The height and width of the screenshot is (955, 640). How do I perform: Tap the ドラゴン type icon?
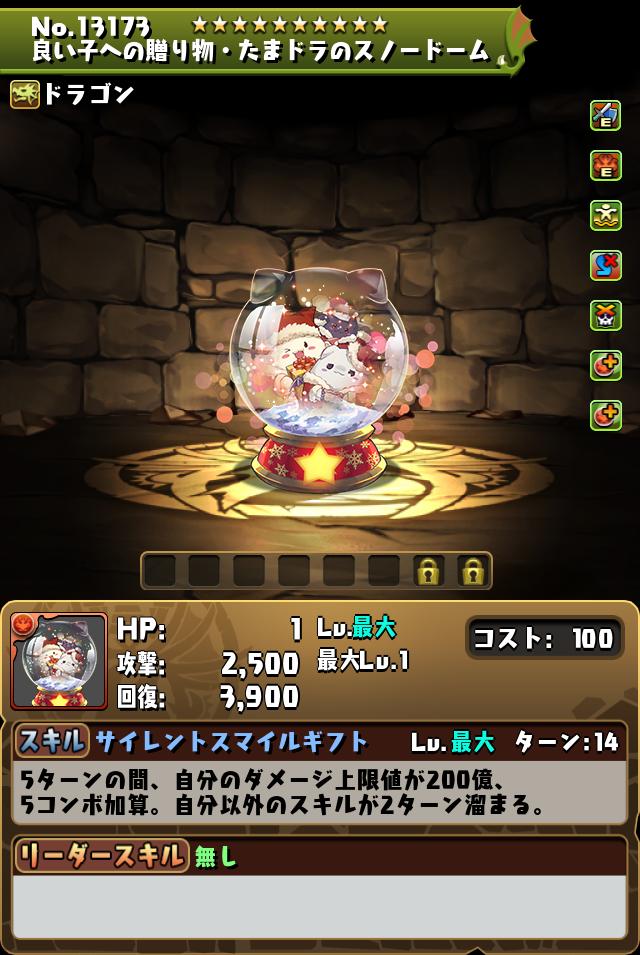[x=25, y=94]
